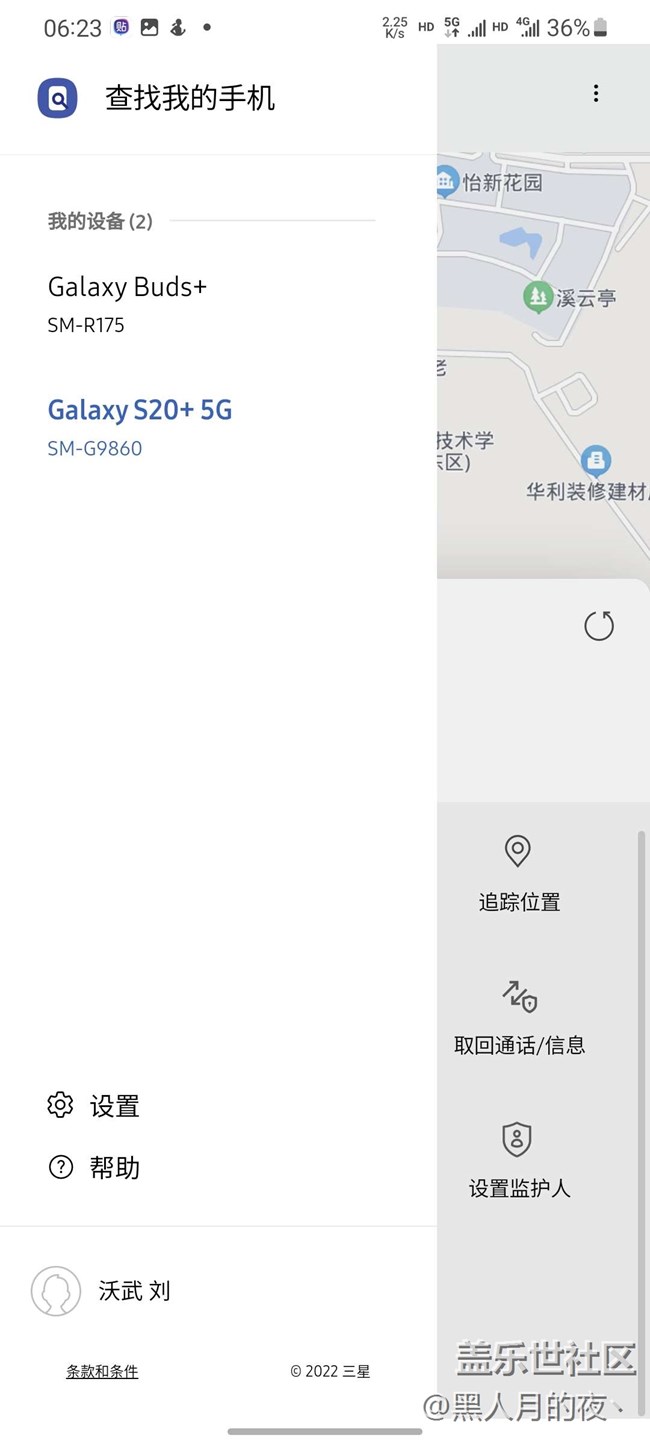Screen dimensions: 650x1444
Task: Select the Galaxy Buds+ device
Action: pyautogui.click(x=218, y=303)
